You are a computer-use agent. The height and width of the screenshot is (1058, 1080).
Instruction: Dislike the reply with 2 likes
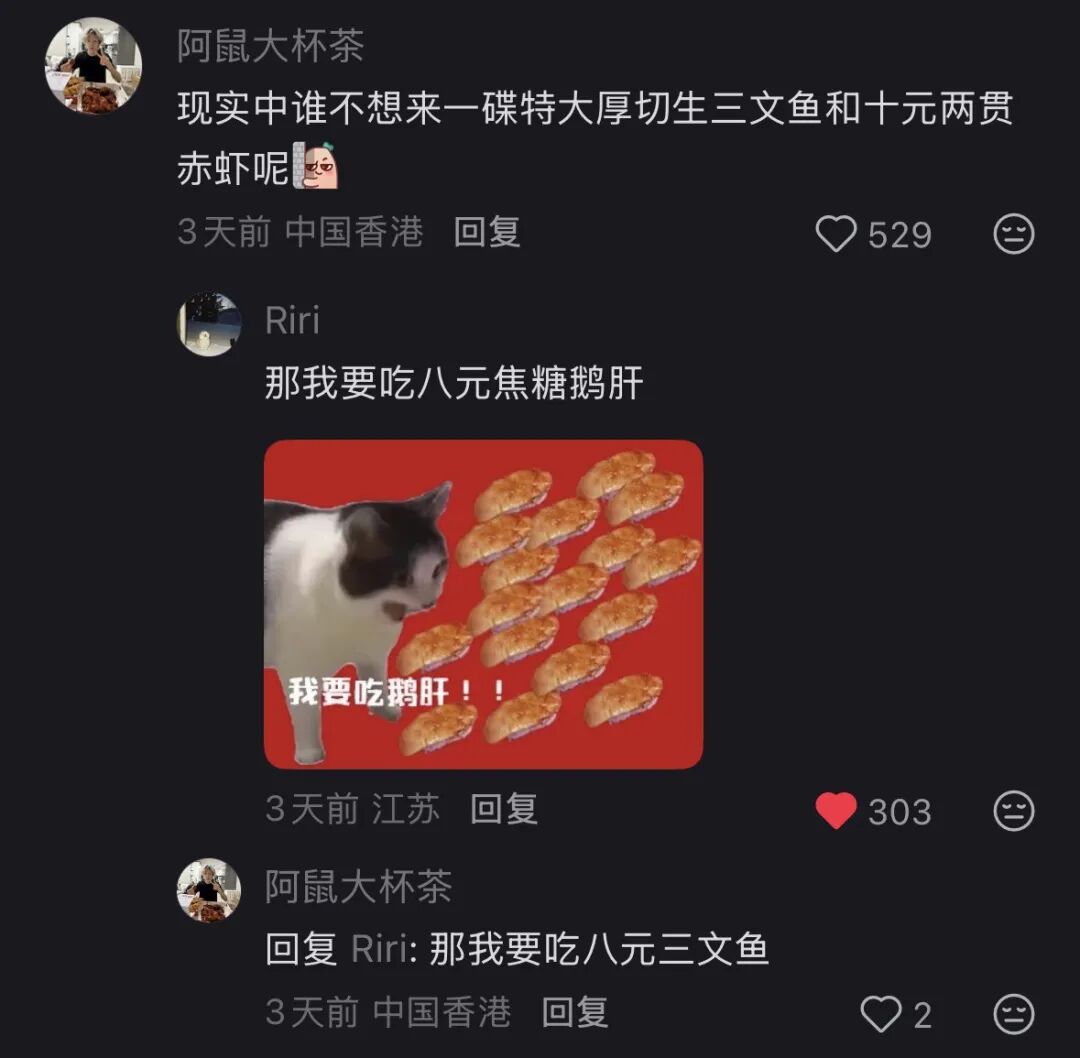tap(1013, 1015)
